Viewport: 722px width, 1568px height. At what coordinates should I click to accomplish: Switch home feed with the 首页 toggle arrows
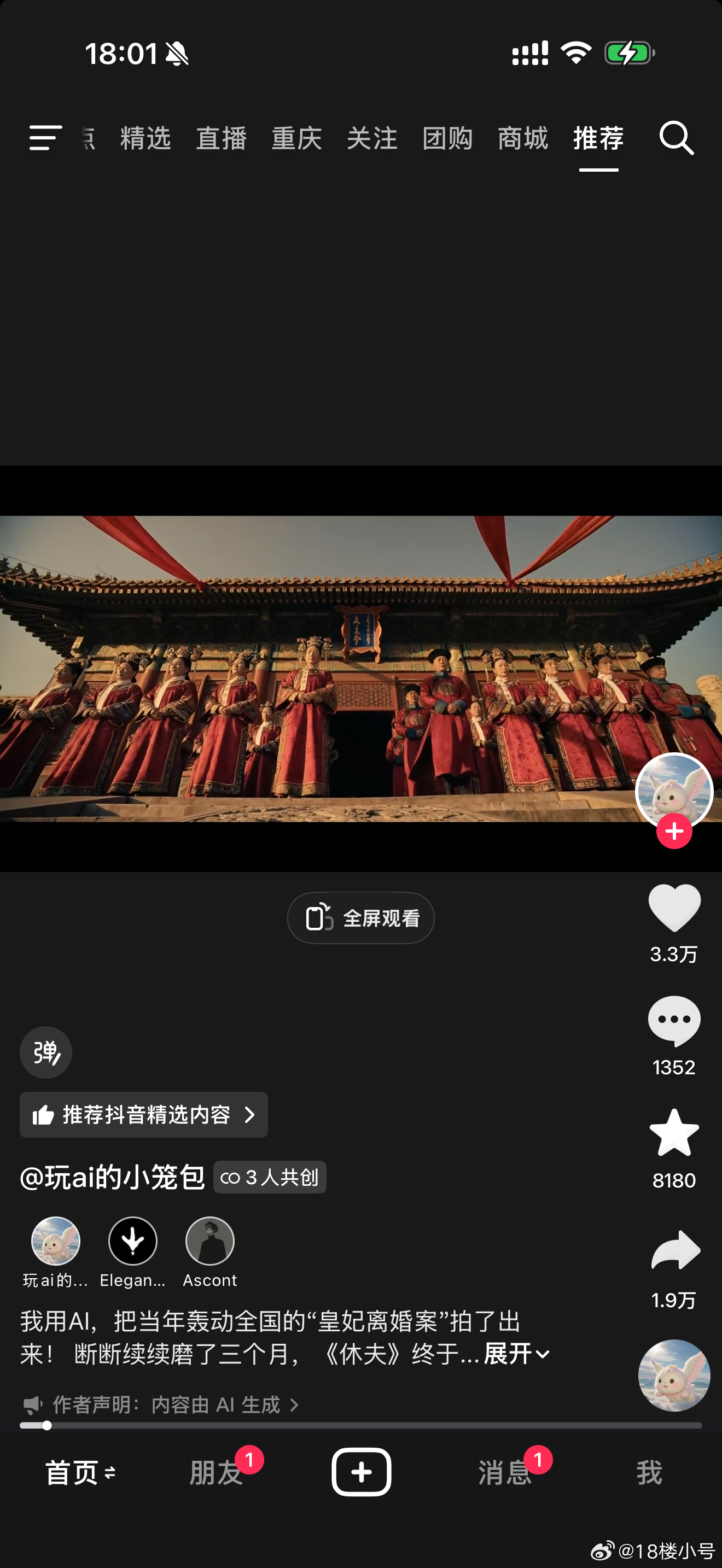(x=80, y=1473)
